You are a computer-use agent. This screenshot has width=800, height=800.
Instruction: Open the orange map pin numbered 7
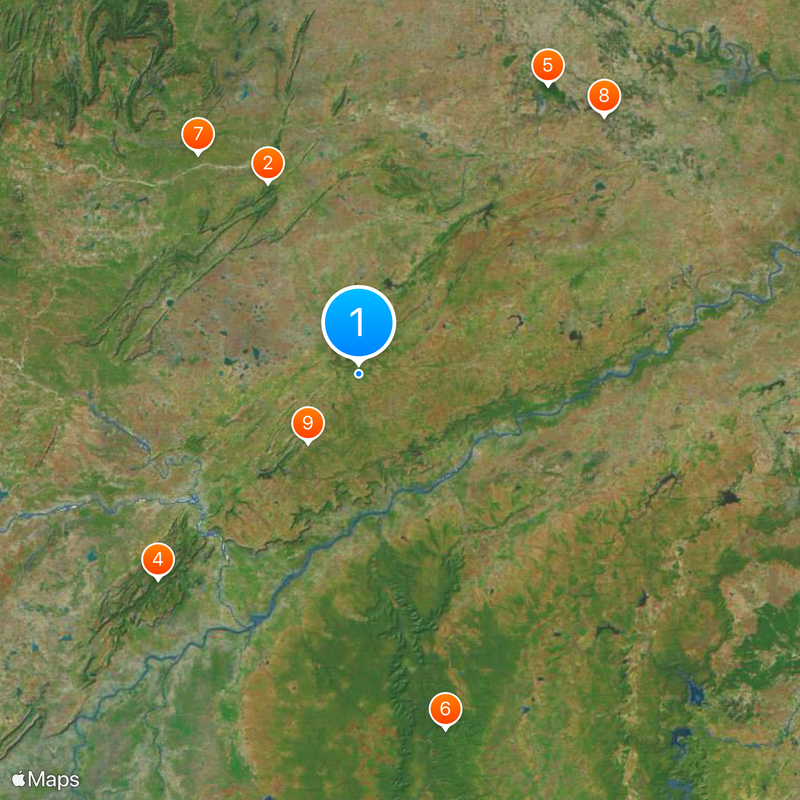pos(198,134)
